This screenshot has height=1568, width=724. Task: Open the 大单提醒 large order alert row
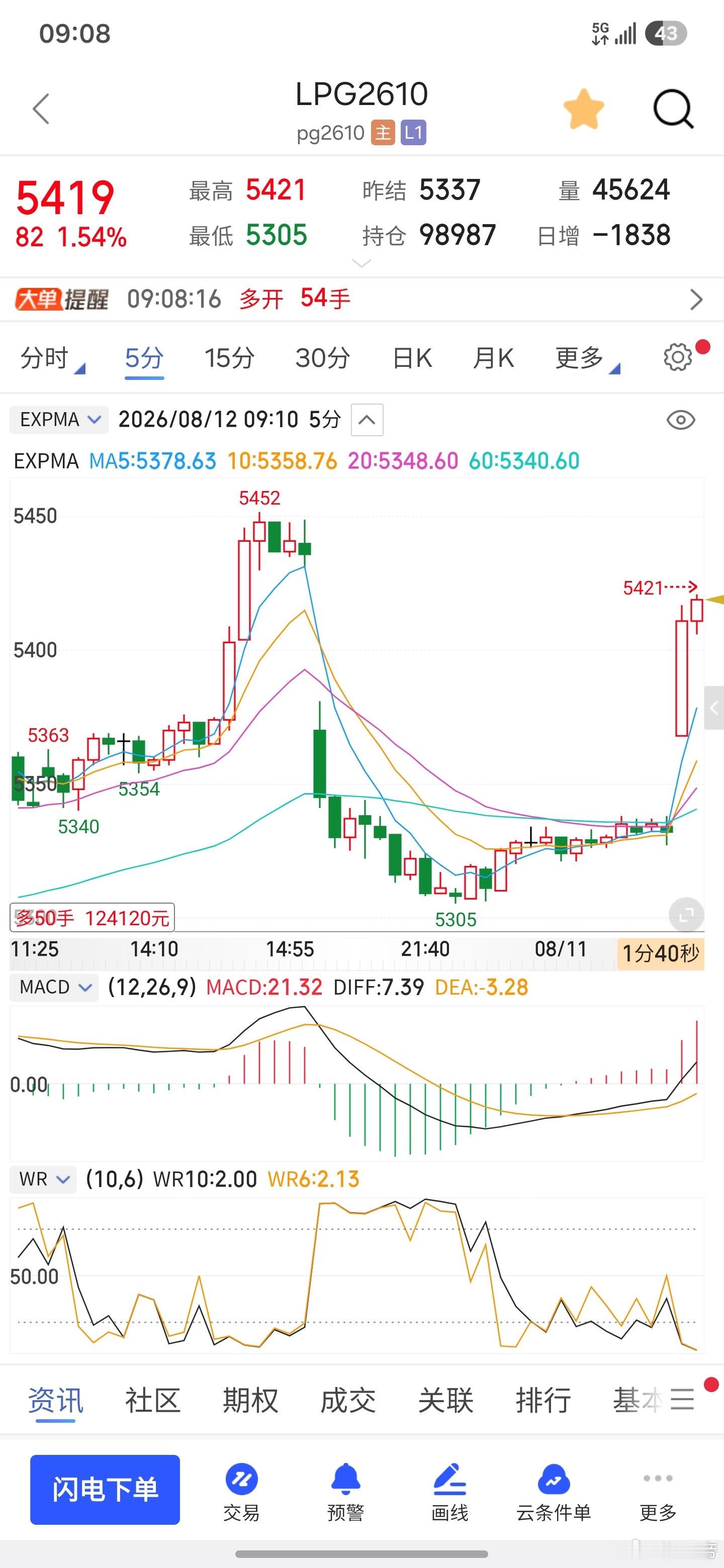click(x=361, y=299)
